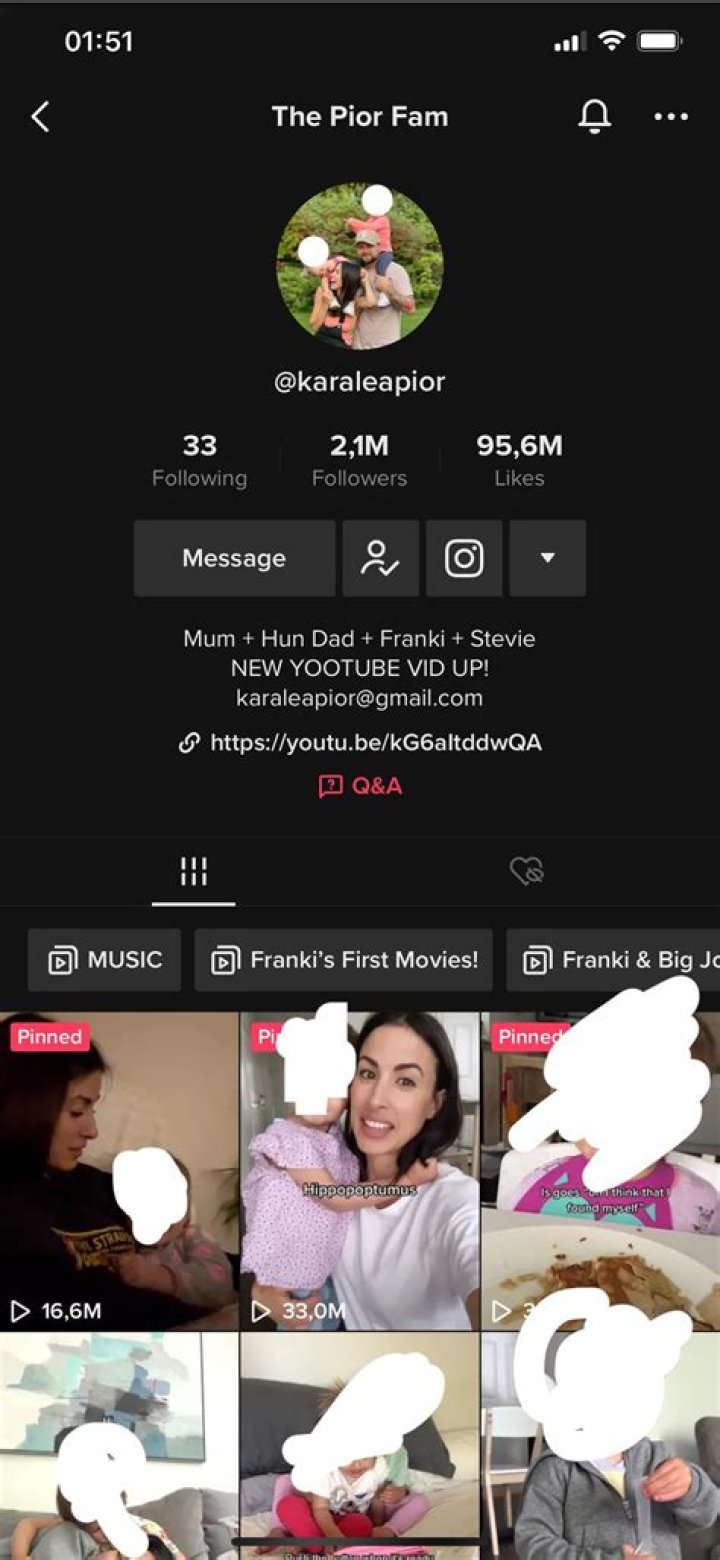Open the linked Instagram profile
Viewport: 720px width, 1560px height.
pos(464,558)
